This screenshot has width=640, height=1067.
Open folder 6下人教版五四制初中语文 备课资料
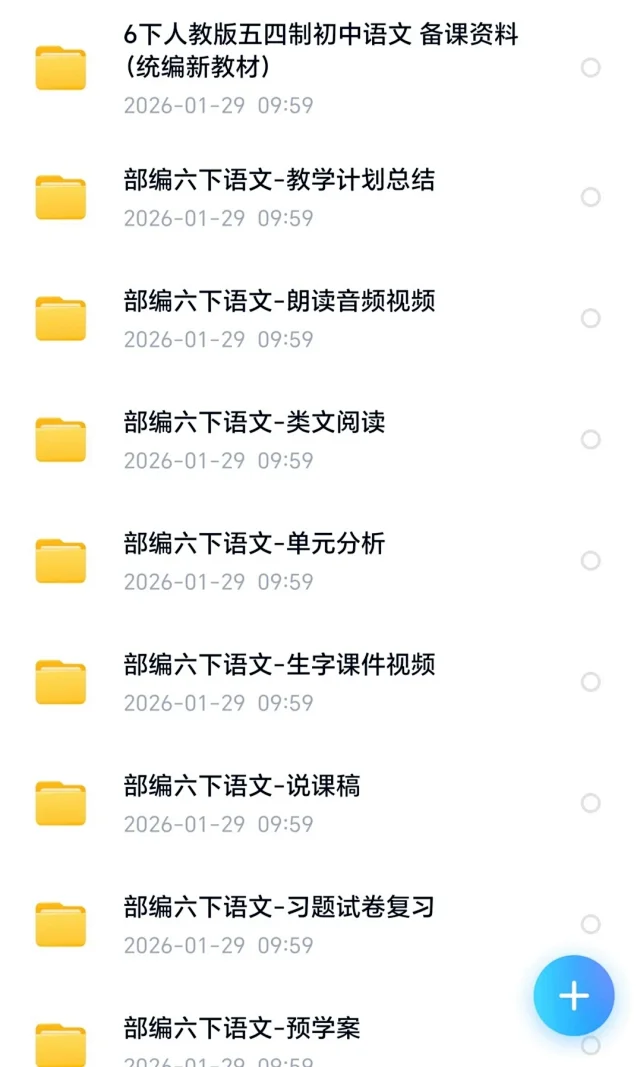pyautogui.click(x=320, y=51)
